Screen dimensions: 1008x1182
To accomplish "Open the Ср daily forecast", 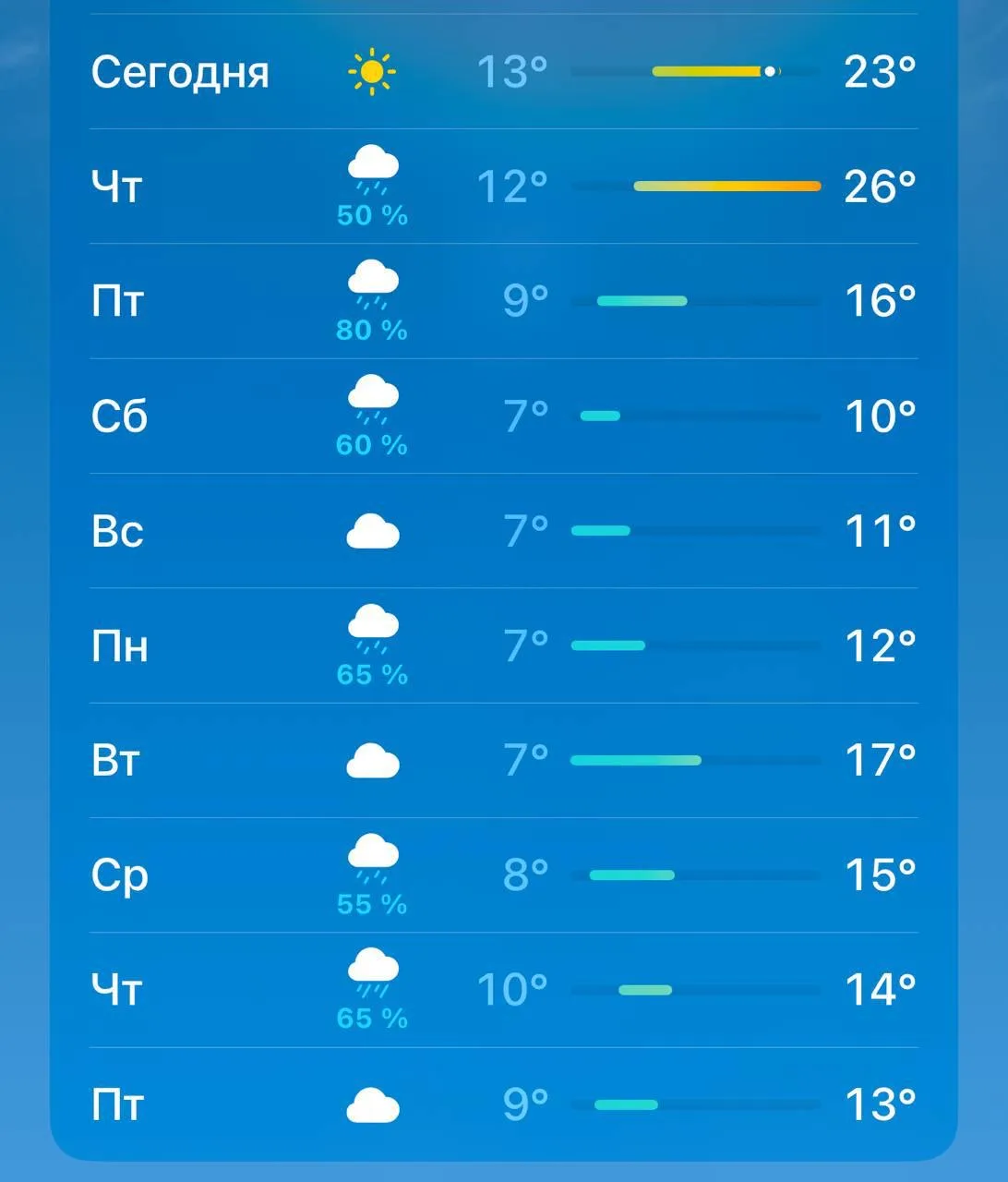I will 504,875.
